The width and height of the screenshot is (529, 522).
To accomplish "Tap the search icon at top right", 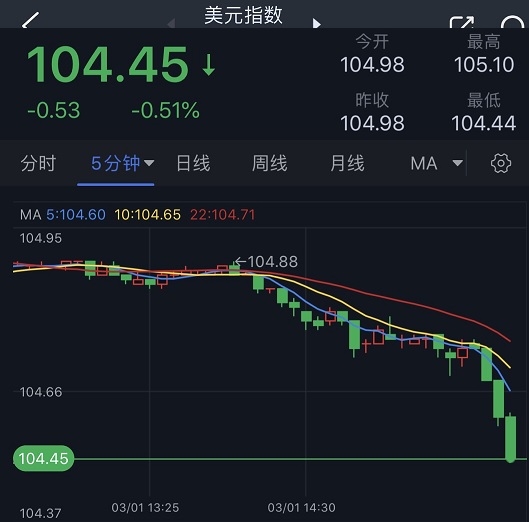I will pos(512,22).
